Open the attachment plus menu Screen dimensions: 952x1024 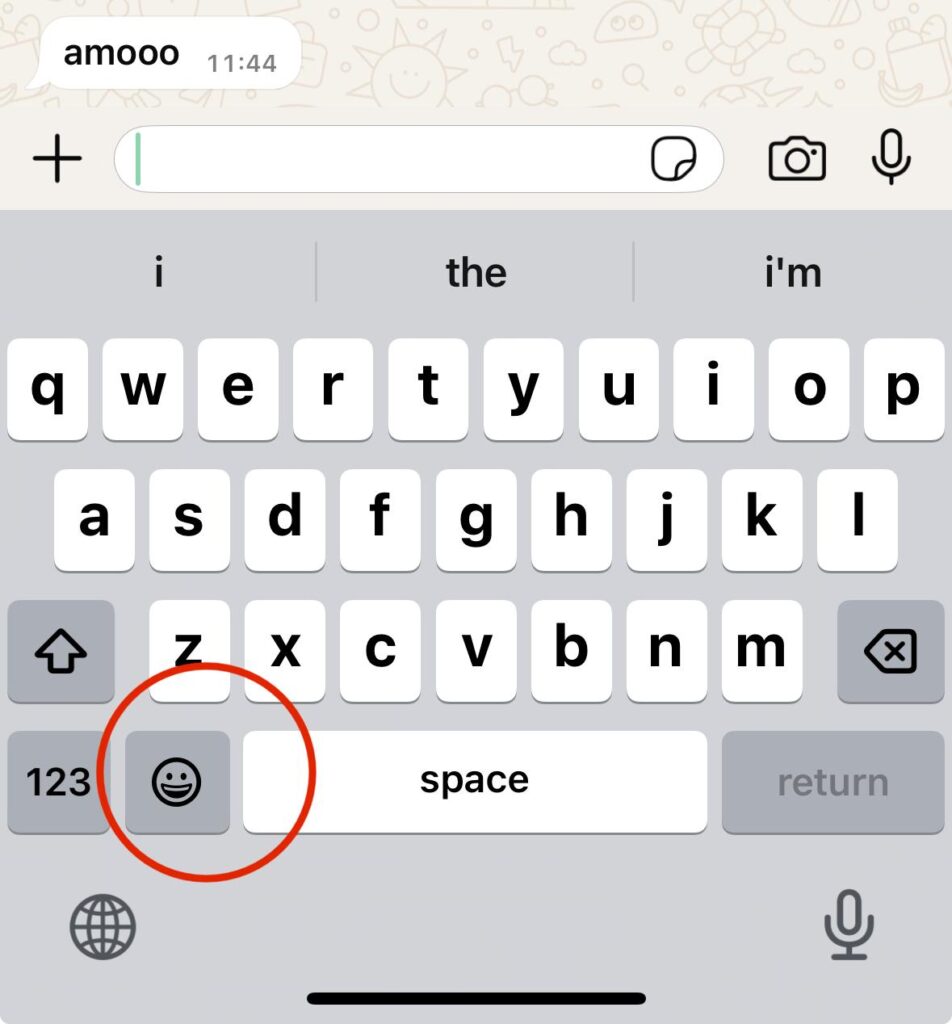pos(57,159)
